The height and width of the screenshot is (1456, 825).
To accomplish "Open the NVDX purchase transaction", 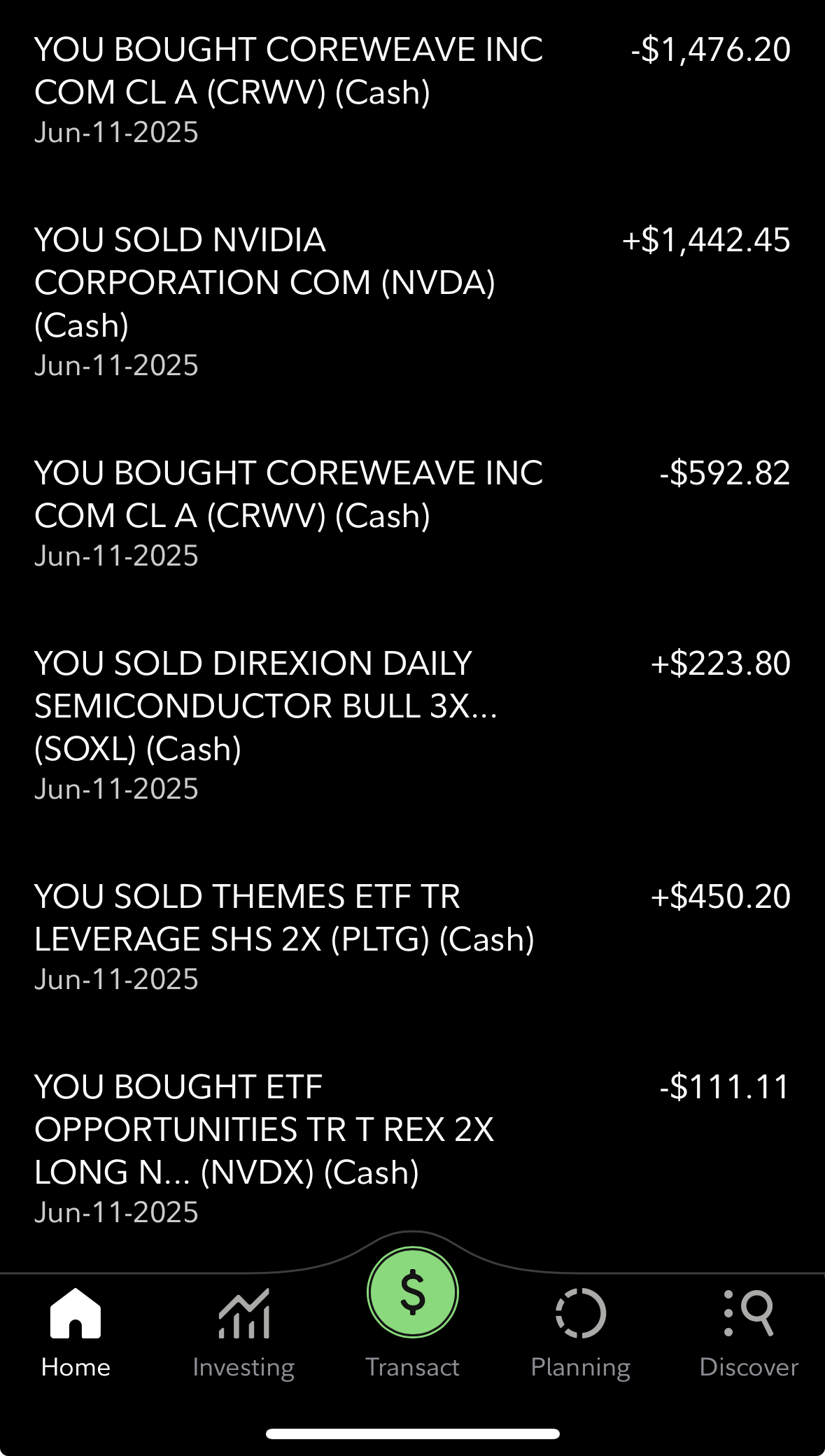I will pyautogui.click(x=412, y=1149).
